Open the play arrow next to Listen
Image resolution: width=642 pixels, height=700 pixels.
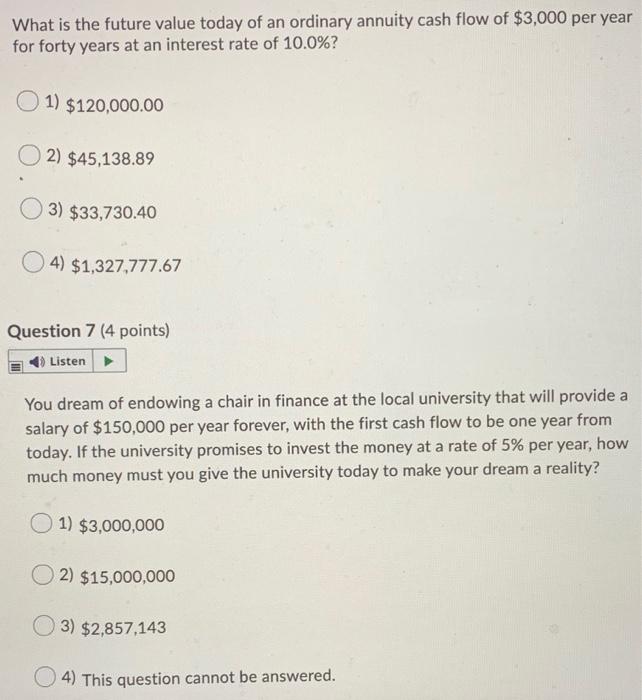[109, 361]
